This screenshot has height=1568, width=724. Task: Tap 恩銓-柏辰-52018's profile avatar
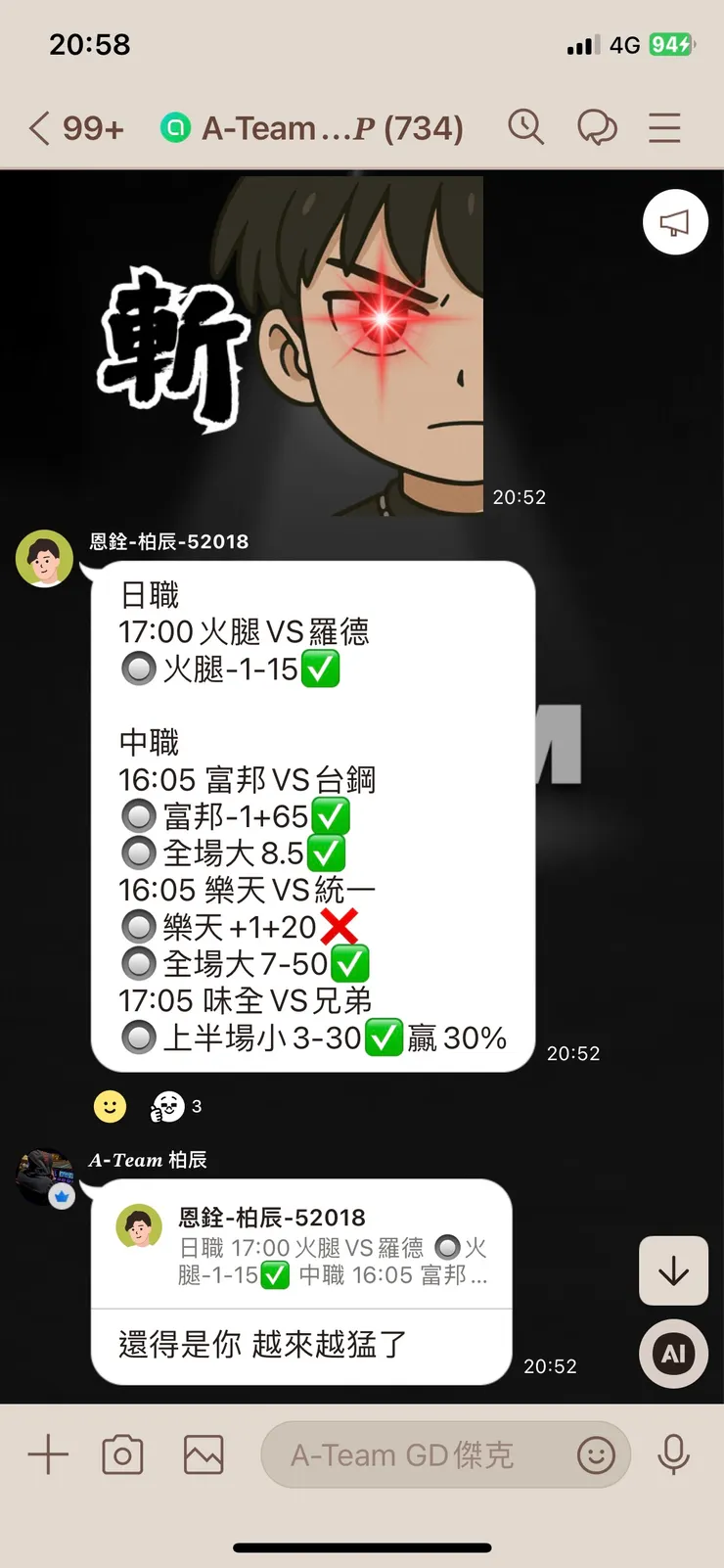pyautogui.click(x=44, y=559)
